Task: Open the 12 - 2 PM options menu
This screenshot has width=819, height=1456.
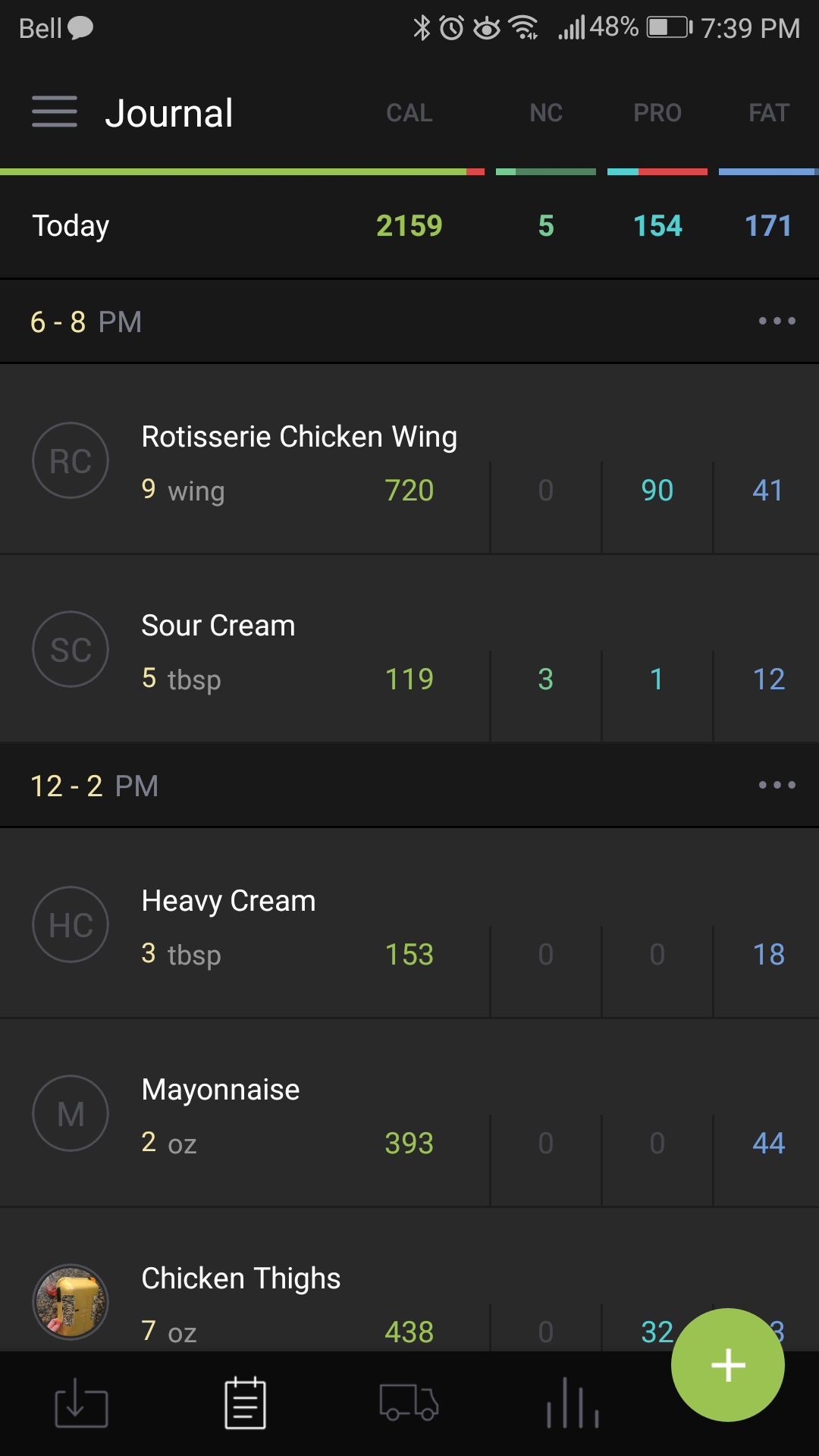Action: pyautogui.click(x=777, y=785)
